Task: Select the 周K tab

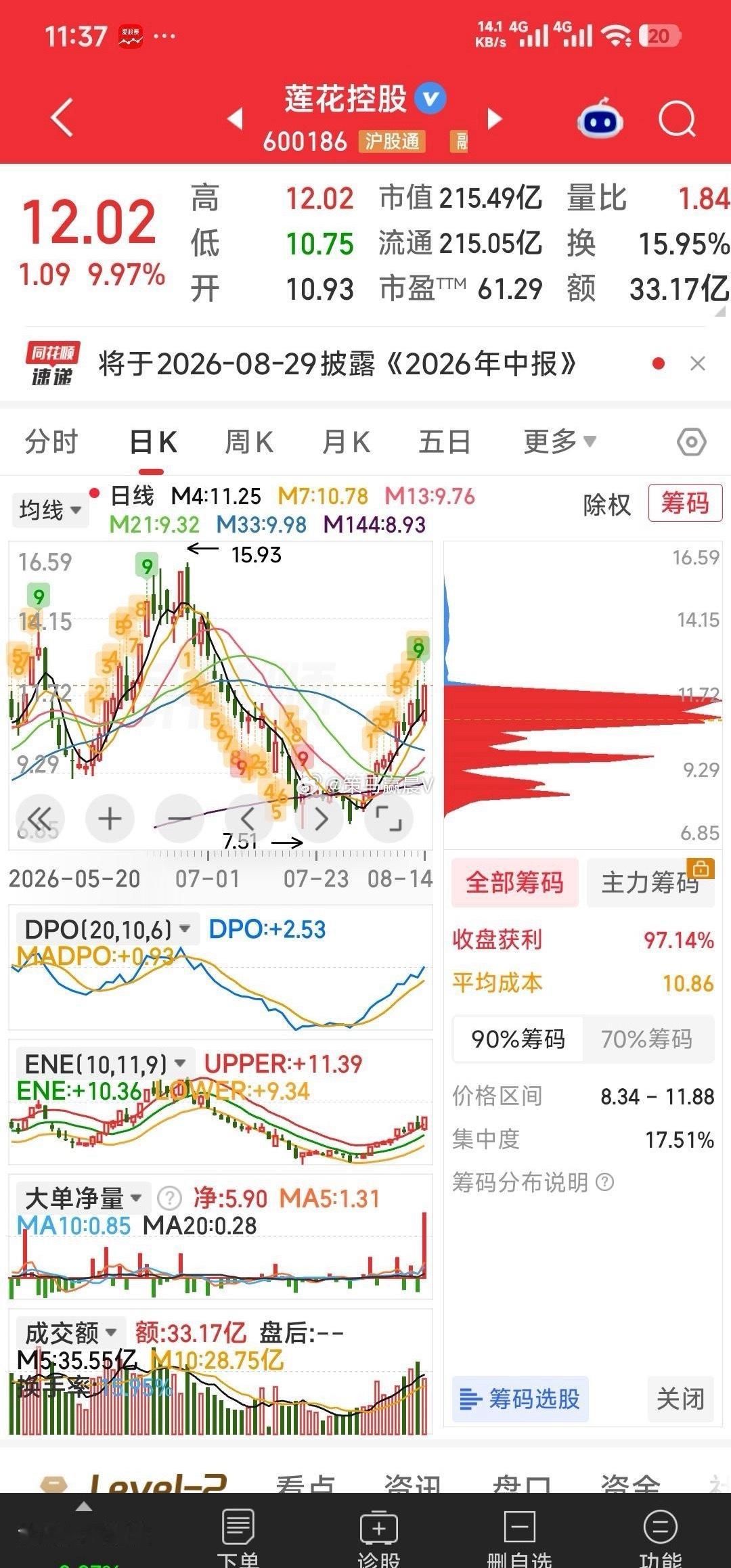Action: 249,442
